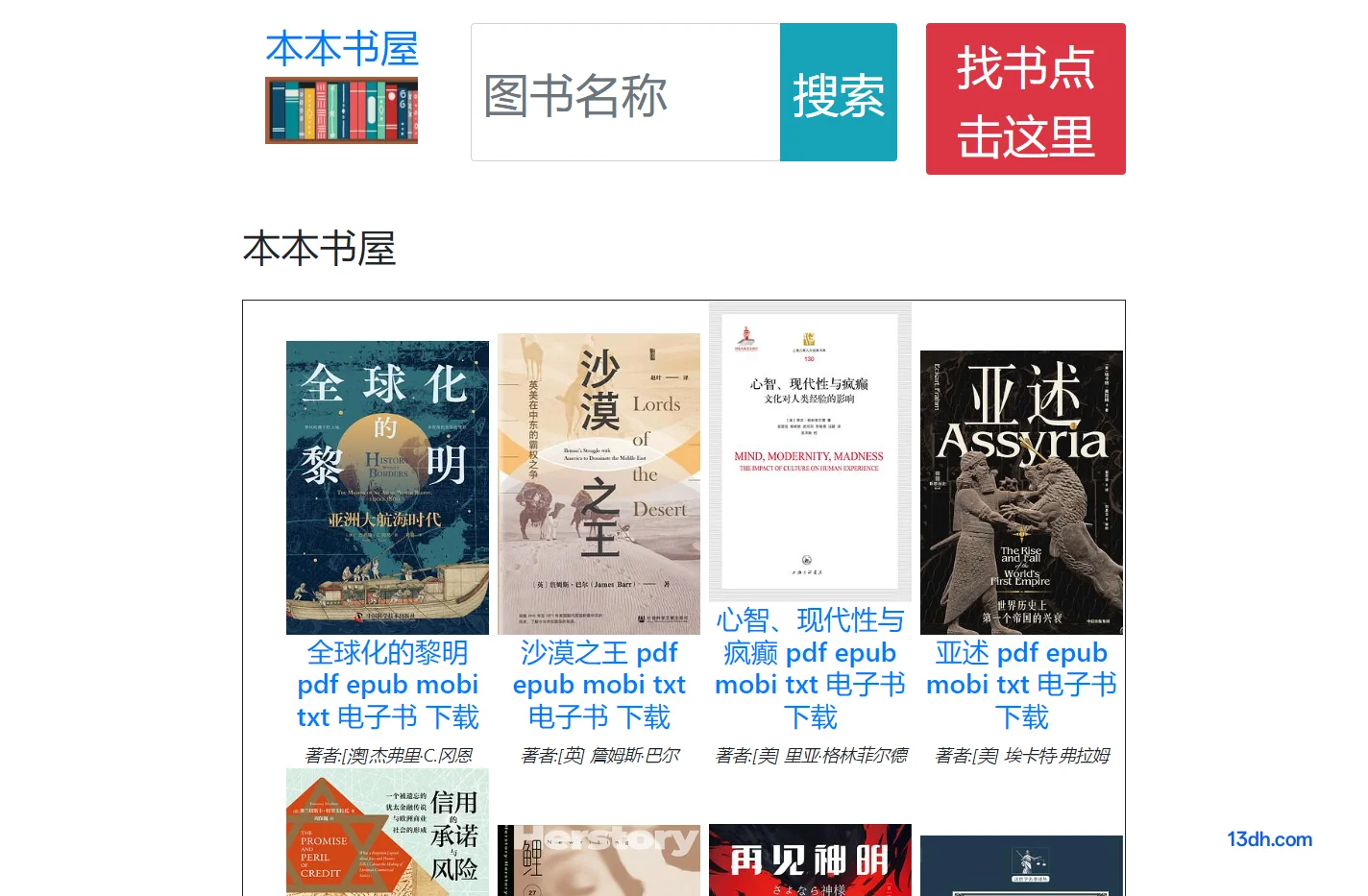This screenshot has height=896, width=1368.
Task: Tap the 搜索 button
Action: tap(838, 93)
